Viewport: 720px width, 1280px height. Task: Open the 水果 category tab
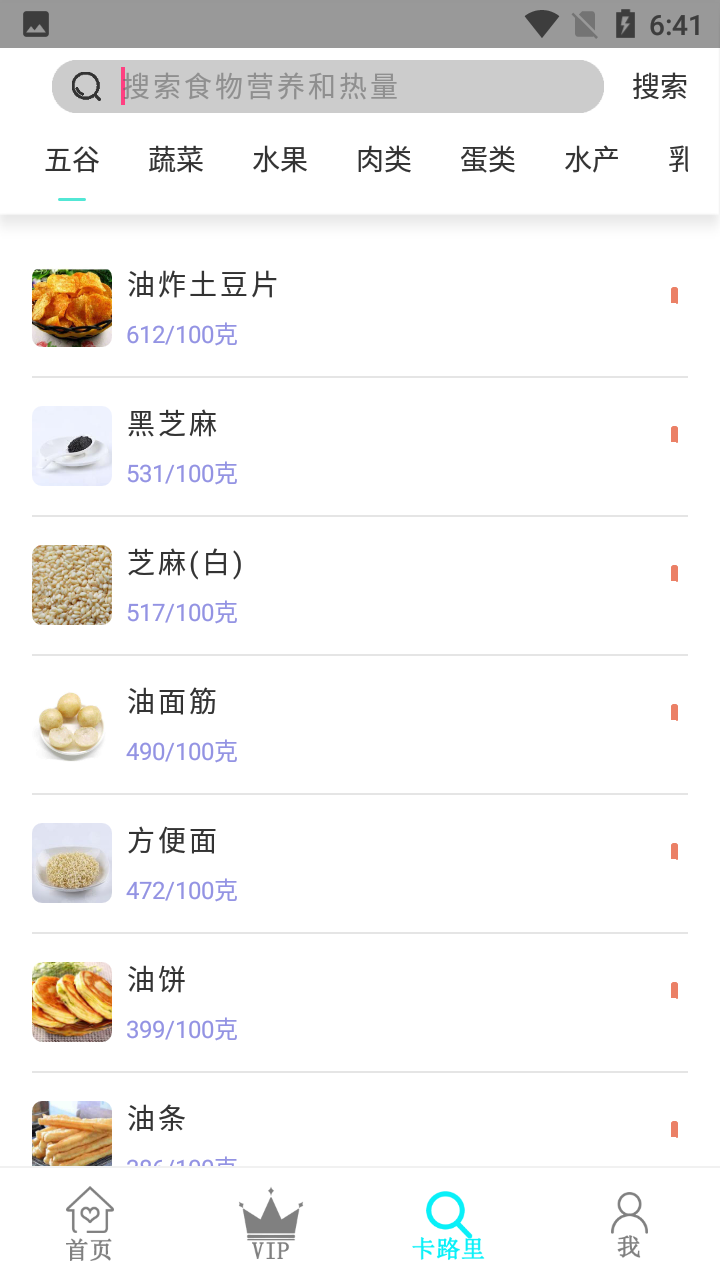tap(280, 160)
